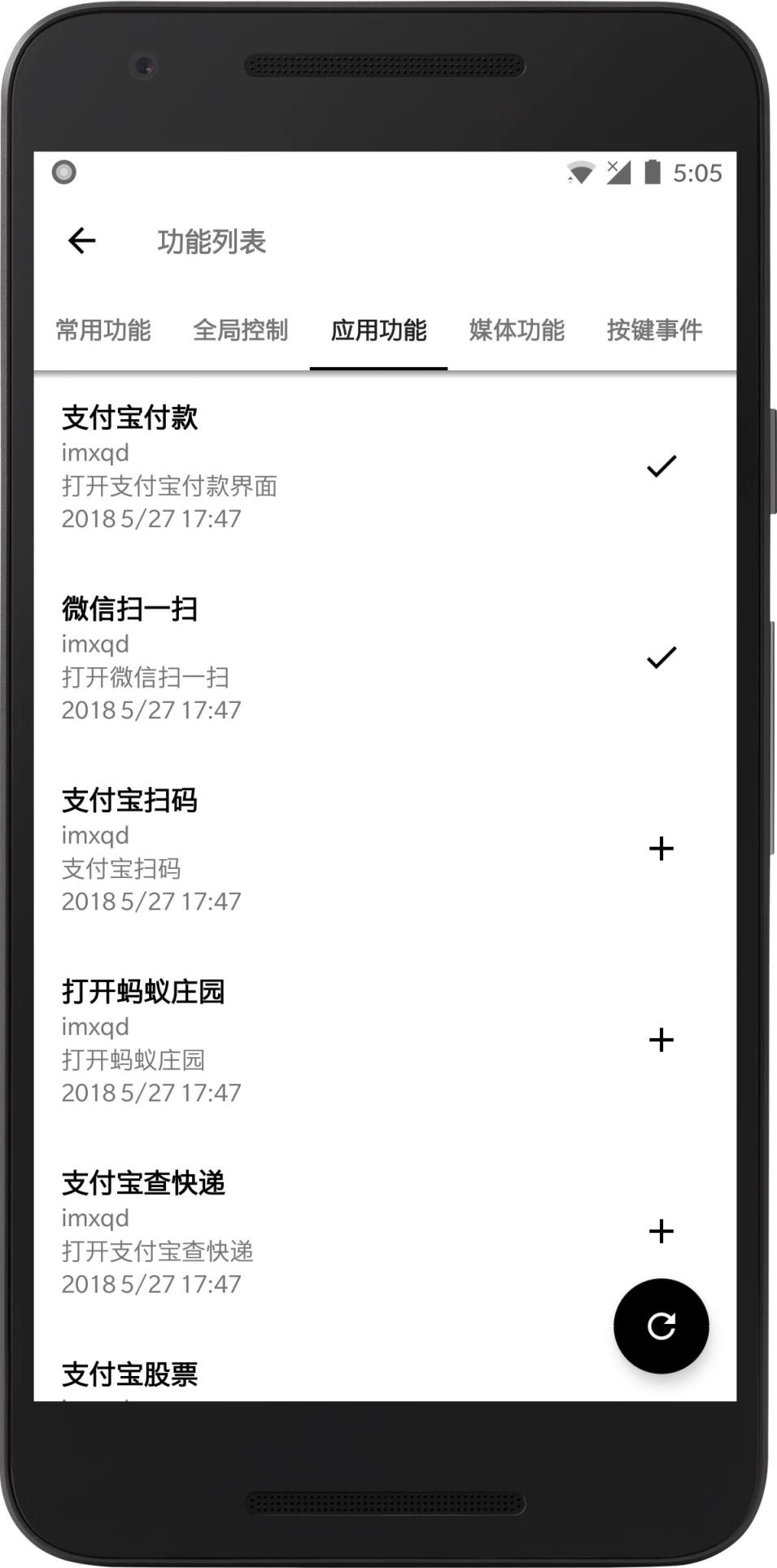The width and height of the screenshot is (777, 1568).
Task: Add 支付宝扫码 using its plus icon
Action: (x=661, y=850)
